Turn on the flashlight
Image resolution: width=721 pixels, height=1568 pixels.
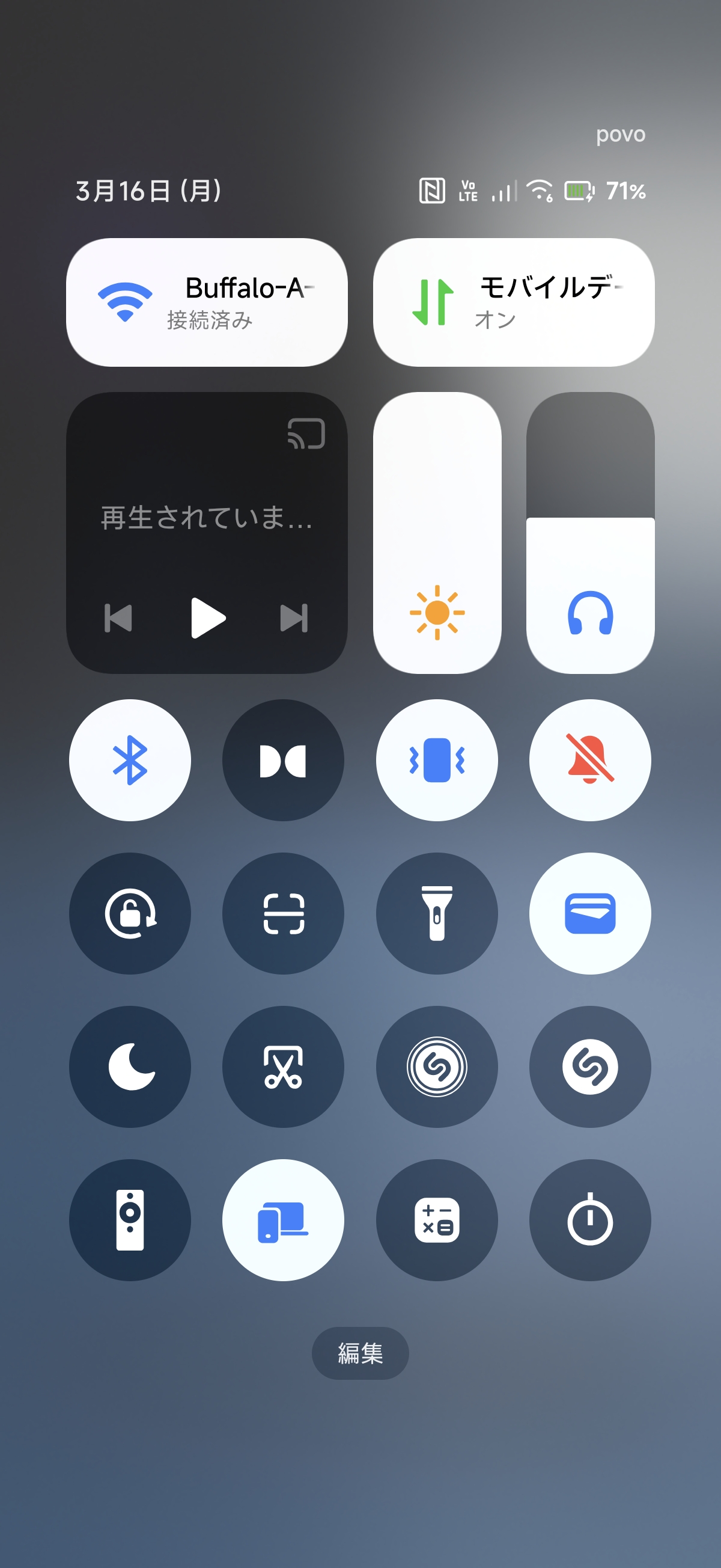tap(436, 913)
